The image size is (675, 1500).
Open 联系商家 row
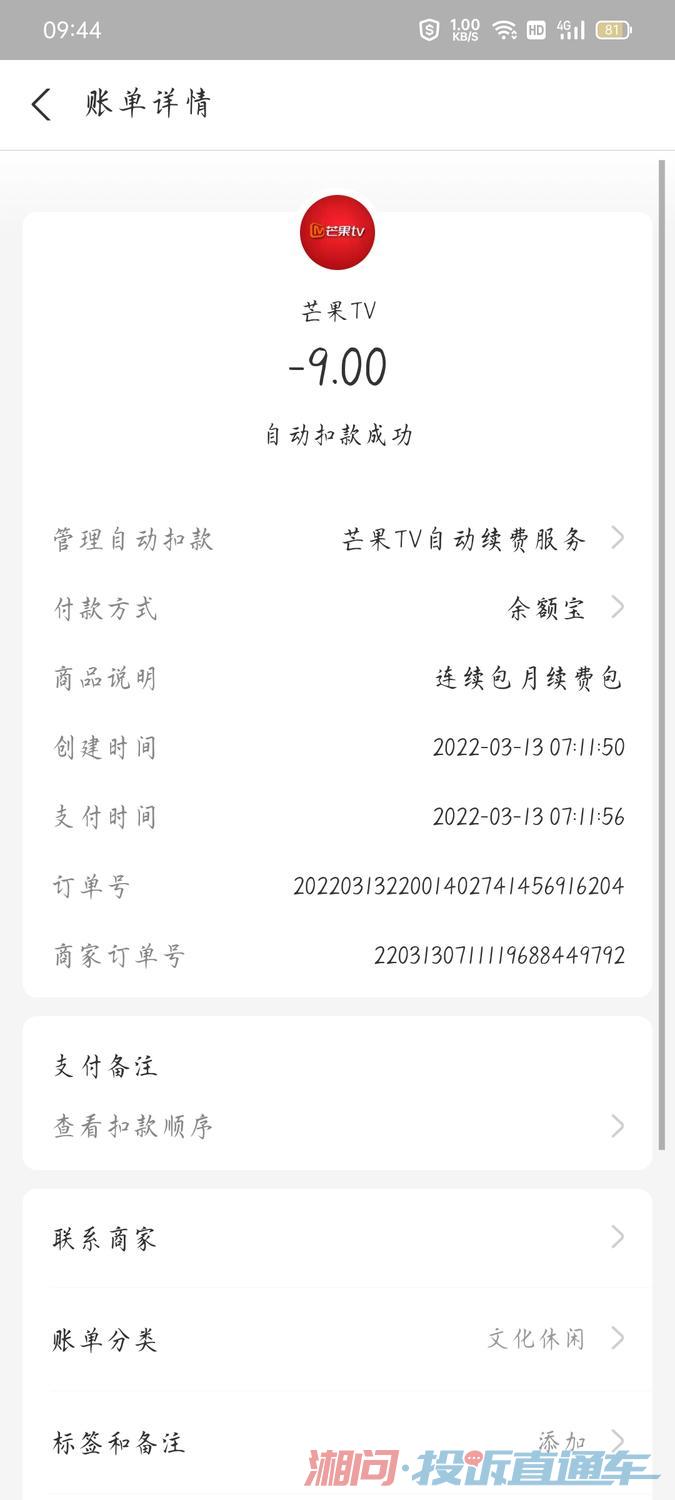(x=337, y=1238)
